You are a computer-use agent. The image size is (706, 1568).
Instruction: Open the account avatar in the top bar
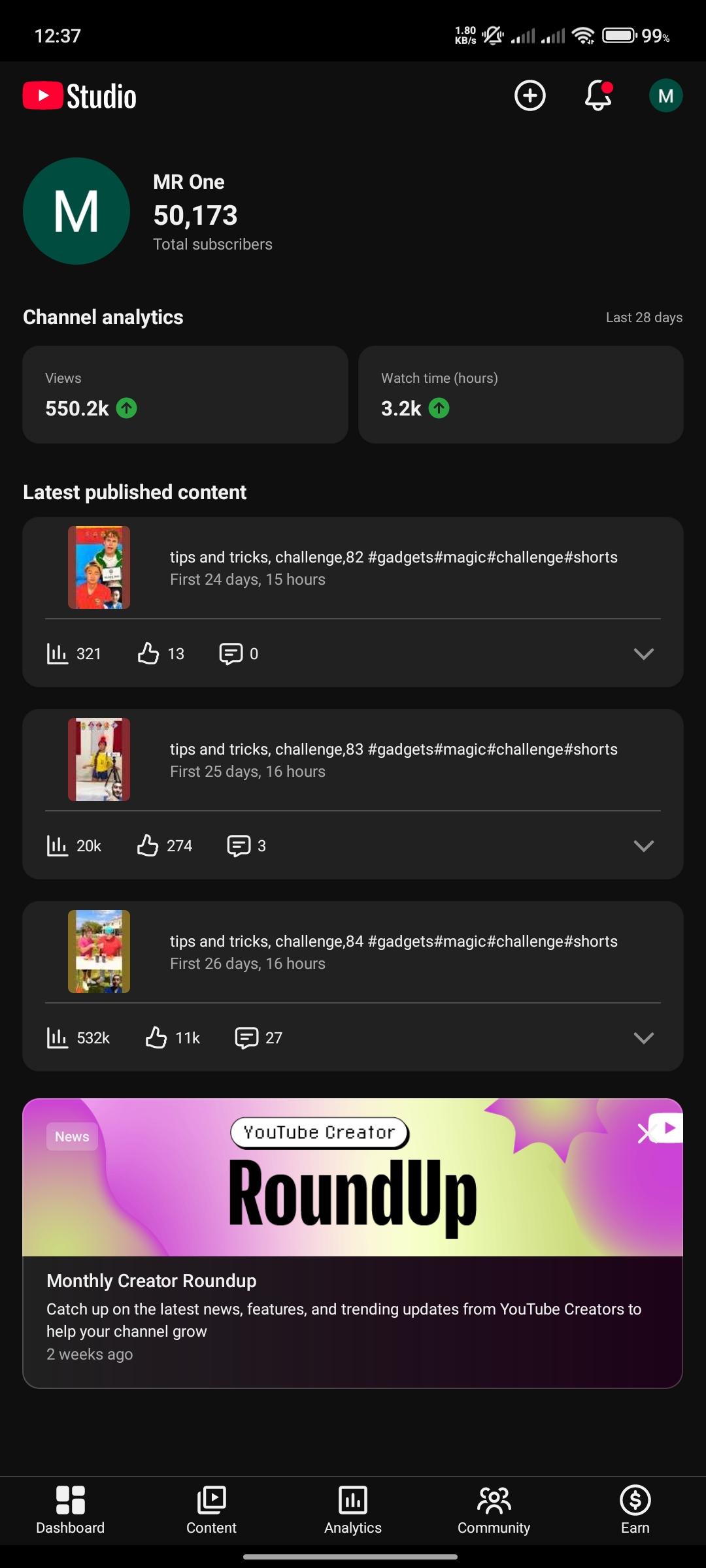pos(665,96)
